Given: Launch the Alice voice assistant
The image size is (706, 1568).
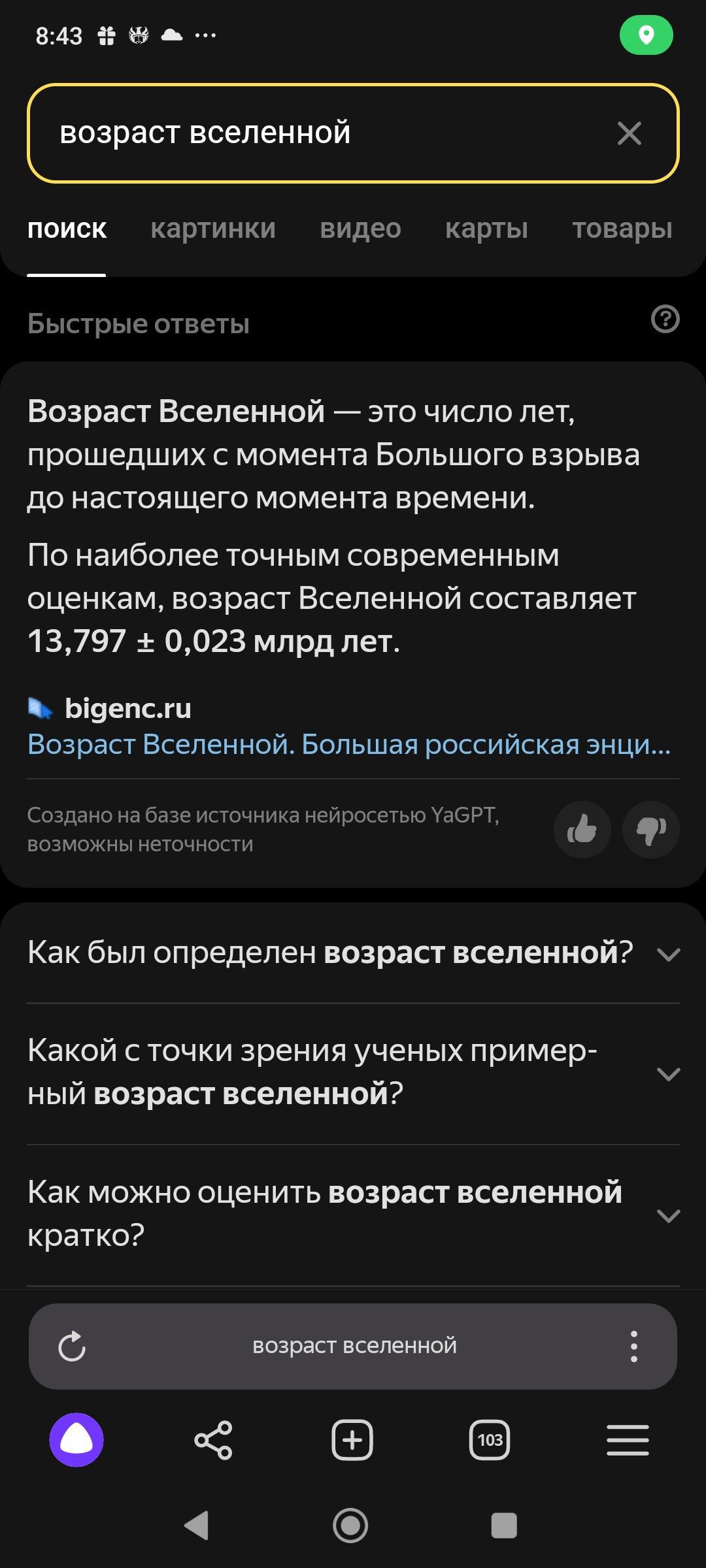Looking at the screenshot, I should [x=76, y=1440].
